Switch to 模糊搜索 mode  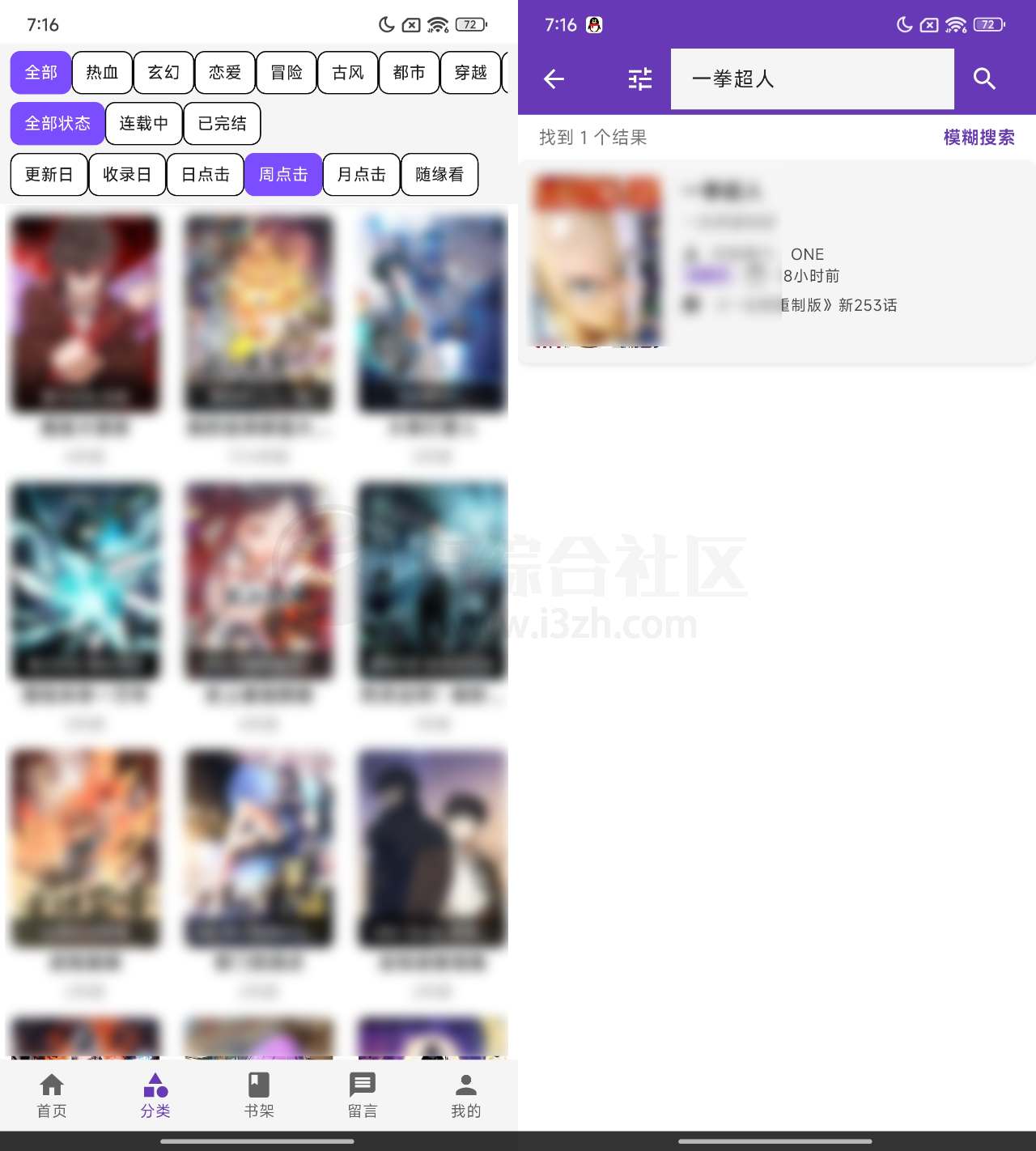[979, 138]
